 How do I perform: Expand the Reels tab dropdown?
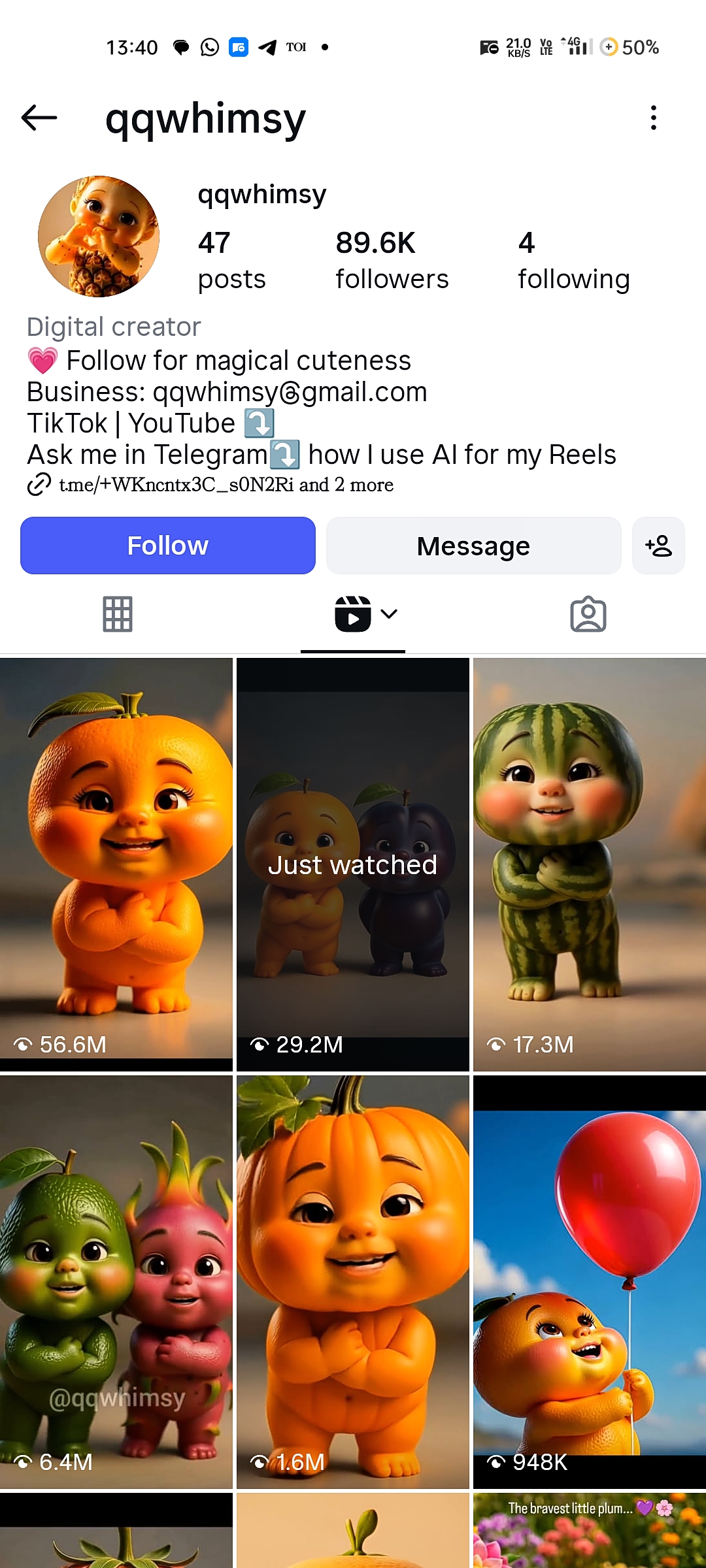click(389, 614)
